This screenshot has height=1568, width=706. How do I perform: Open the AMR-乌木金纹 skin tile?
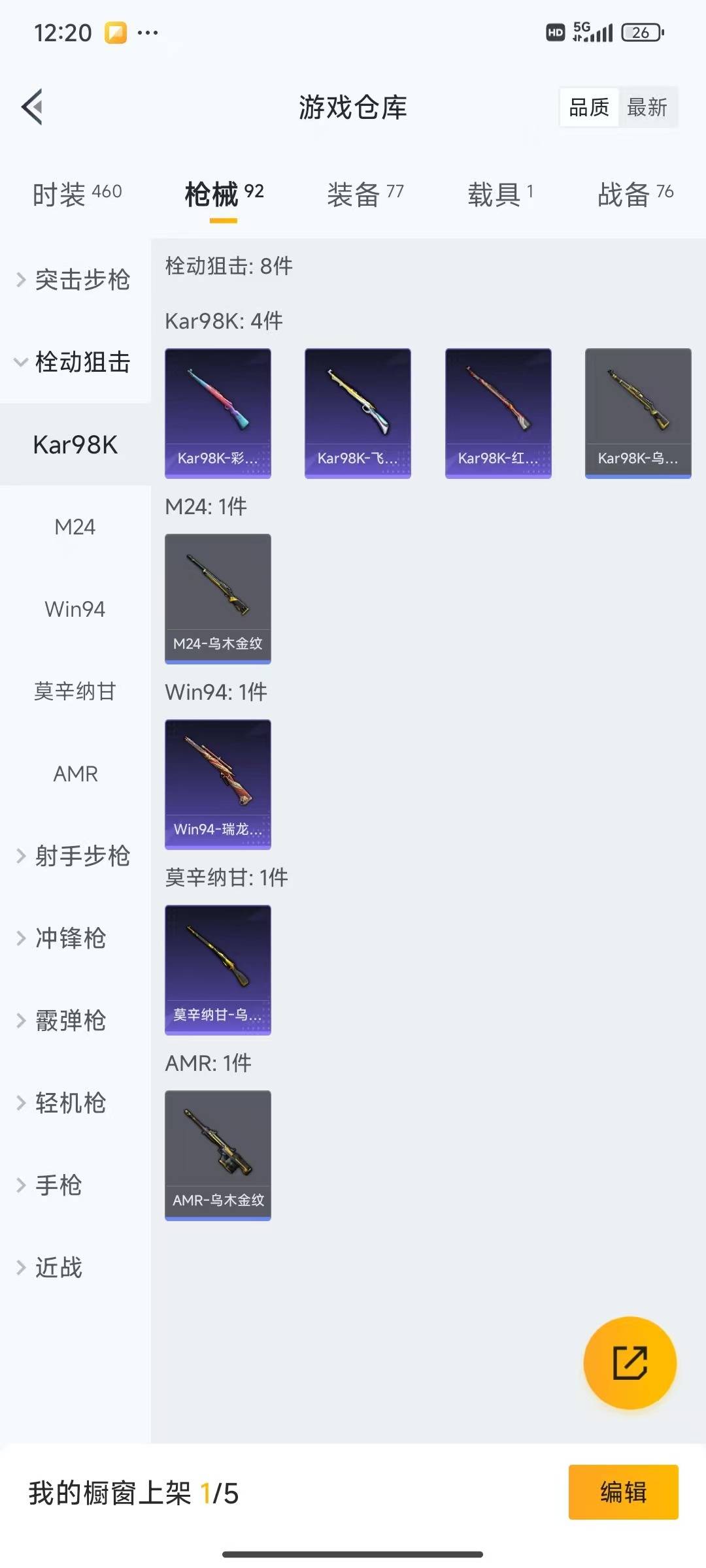pos(218,1155)
